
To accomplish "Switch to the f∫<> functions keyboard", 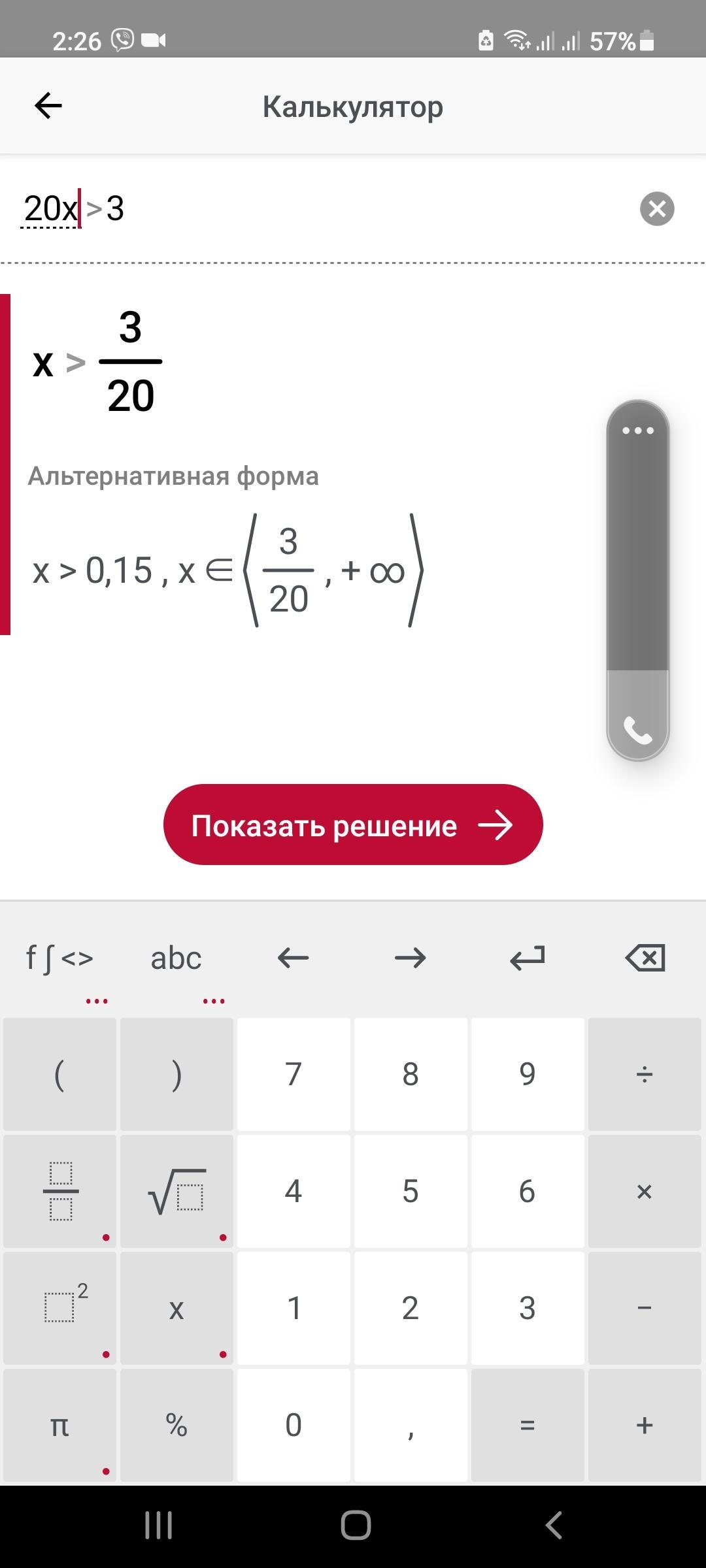I will [59, 958].
